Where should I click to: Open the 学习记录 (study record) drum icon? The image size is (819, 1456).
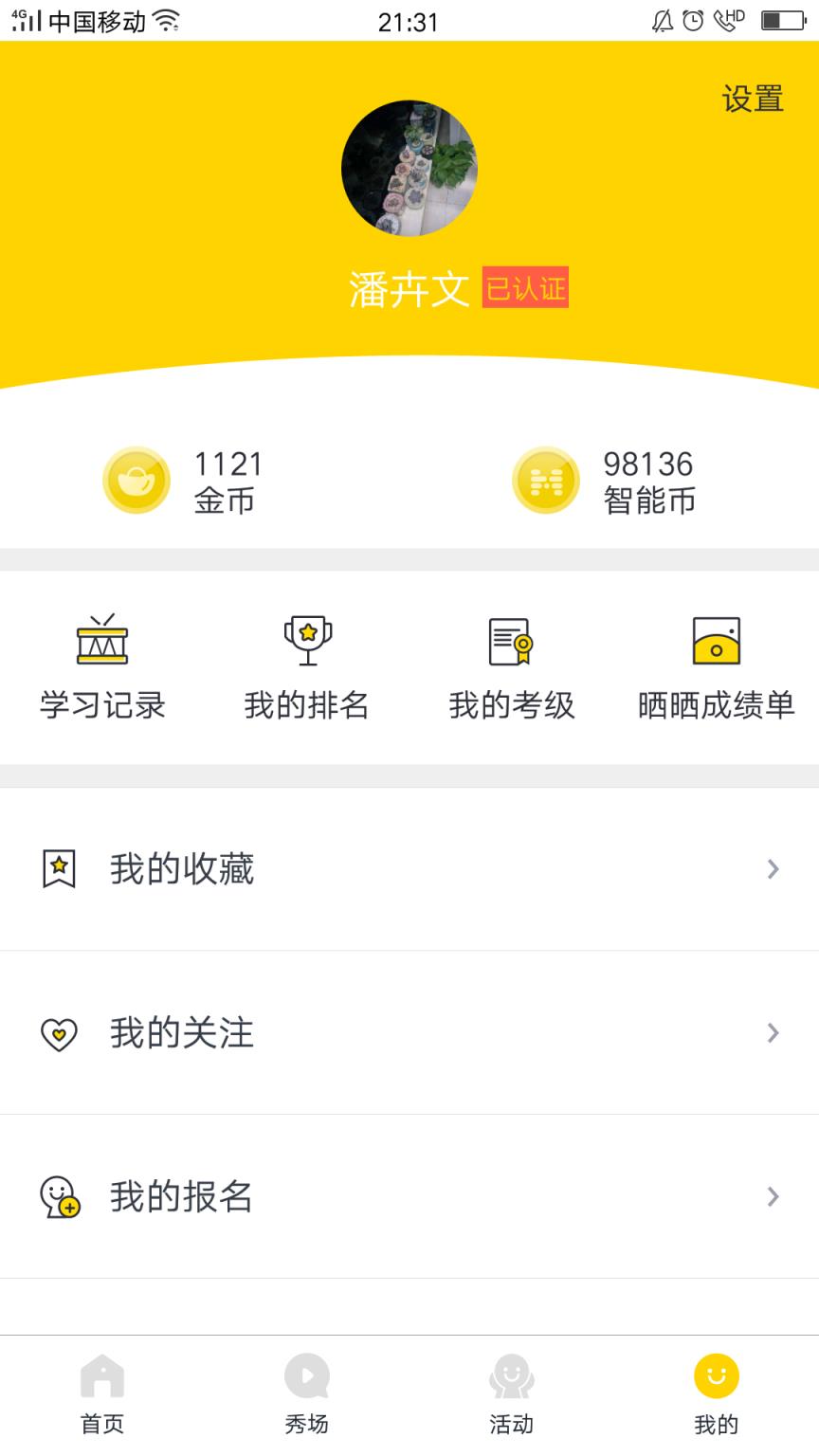coord(101,640)
